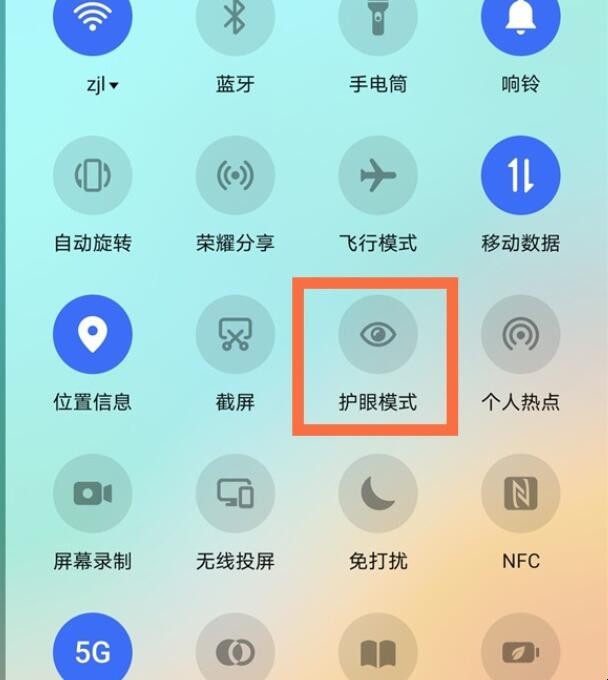Image resolution: width=608 pixels, height=680 pixels.
Task: Toggle the battery leaf power saving tile
Action: (x=520, y=652)
